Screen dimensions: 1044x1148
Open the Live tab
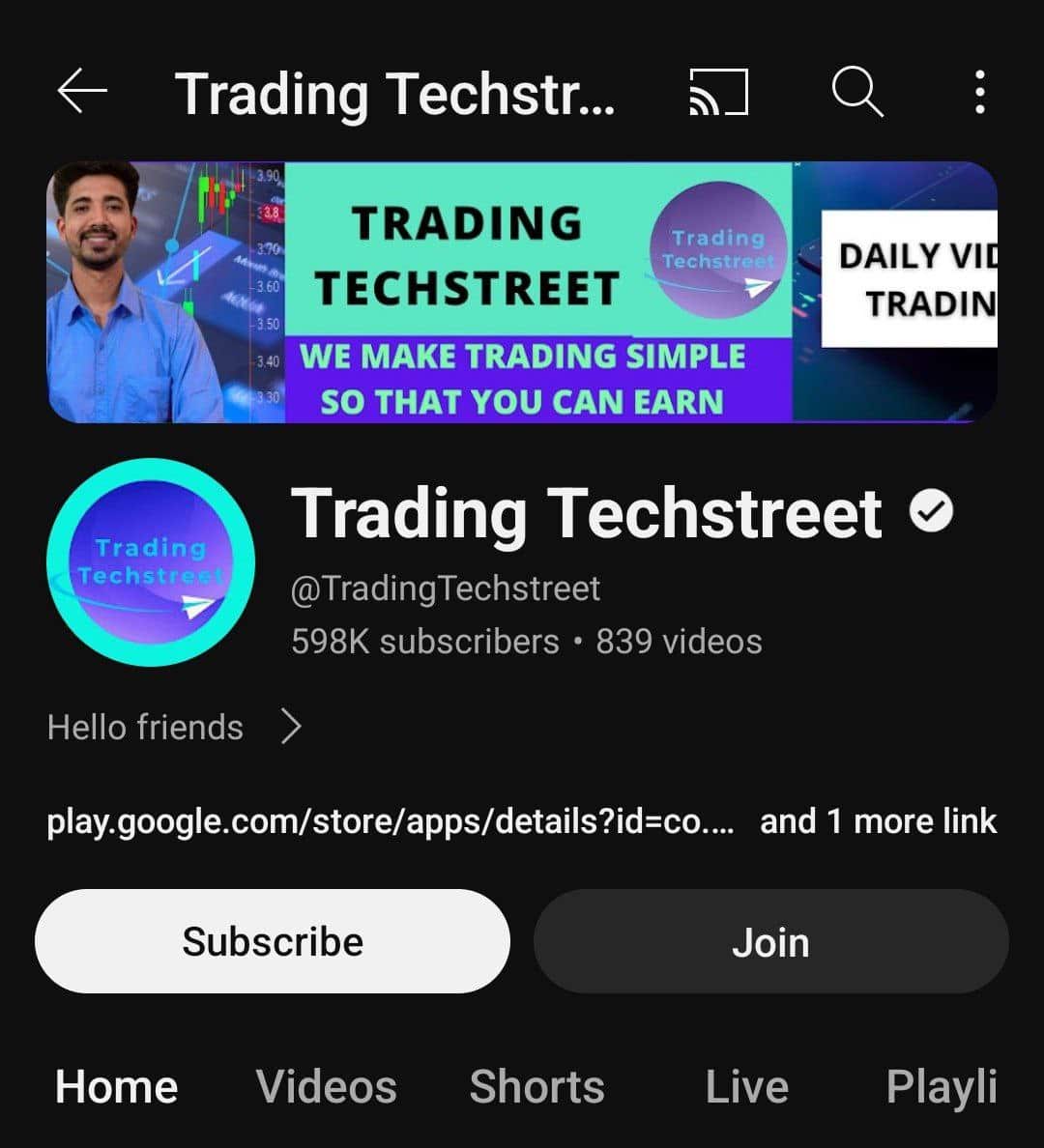(746, 1086)
